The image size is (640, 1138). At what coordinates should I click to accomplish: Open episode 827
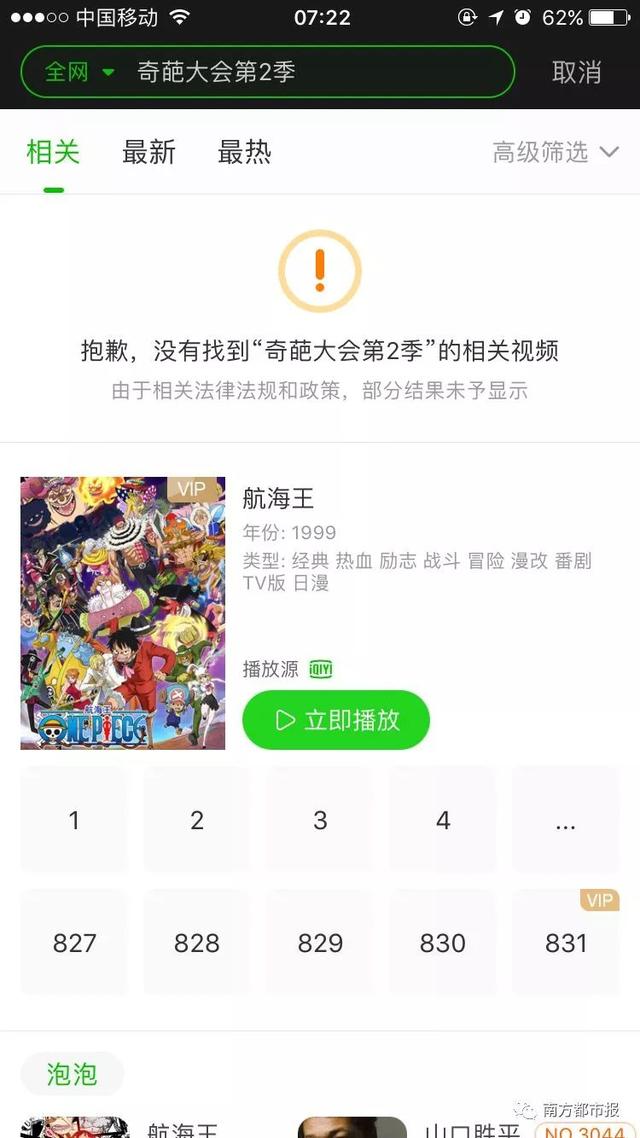tap(74, 943)
